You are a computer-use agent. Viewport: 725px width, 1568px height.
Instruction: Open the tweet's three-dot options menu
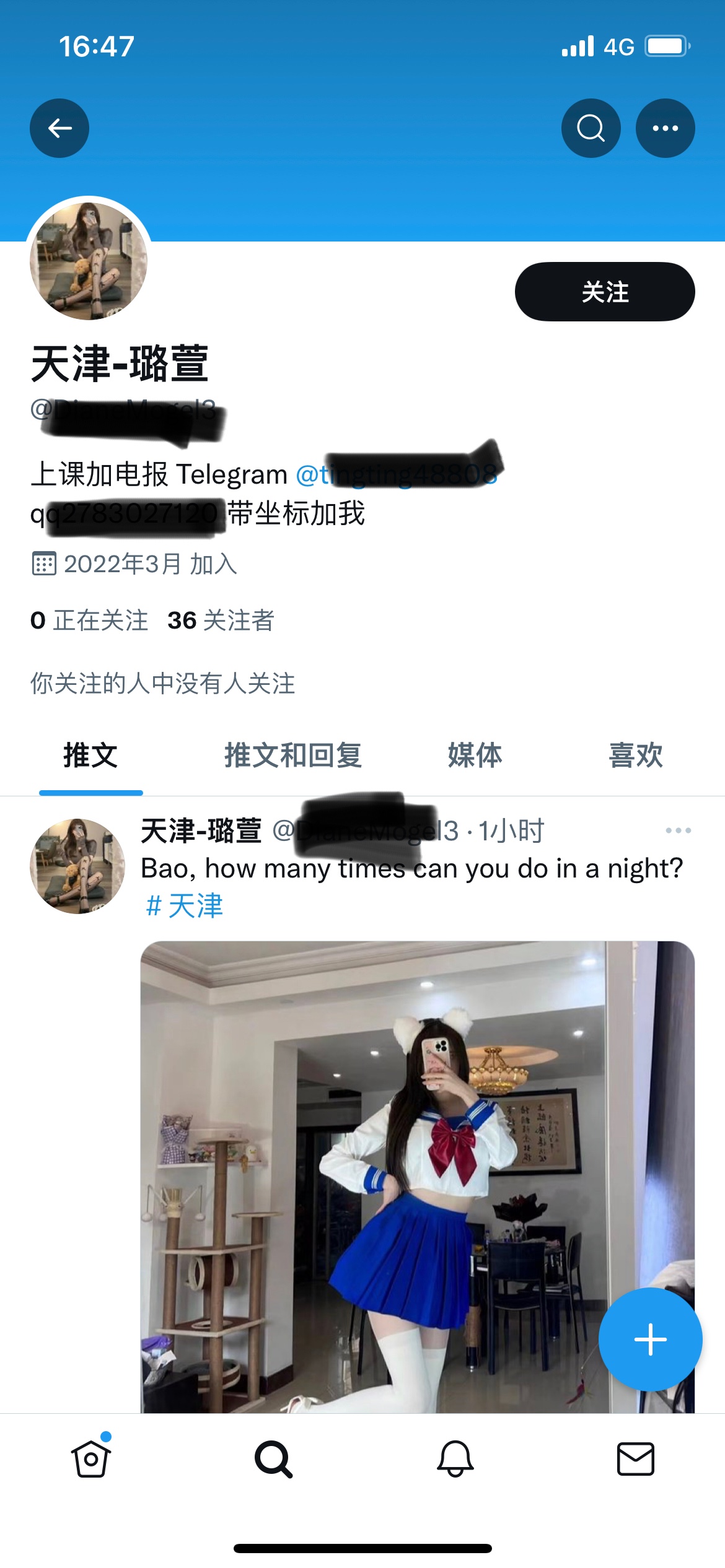pyautogui.click(x=678, y=830)
